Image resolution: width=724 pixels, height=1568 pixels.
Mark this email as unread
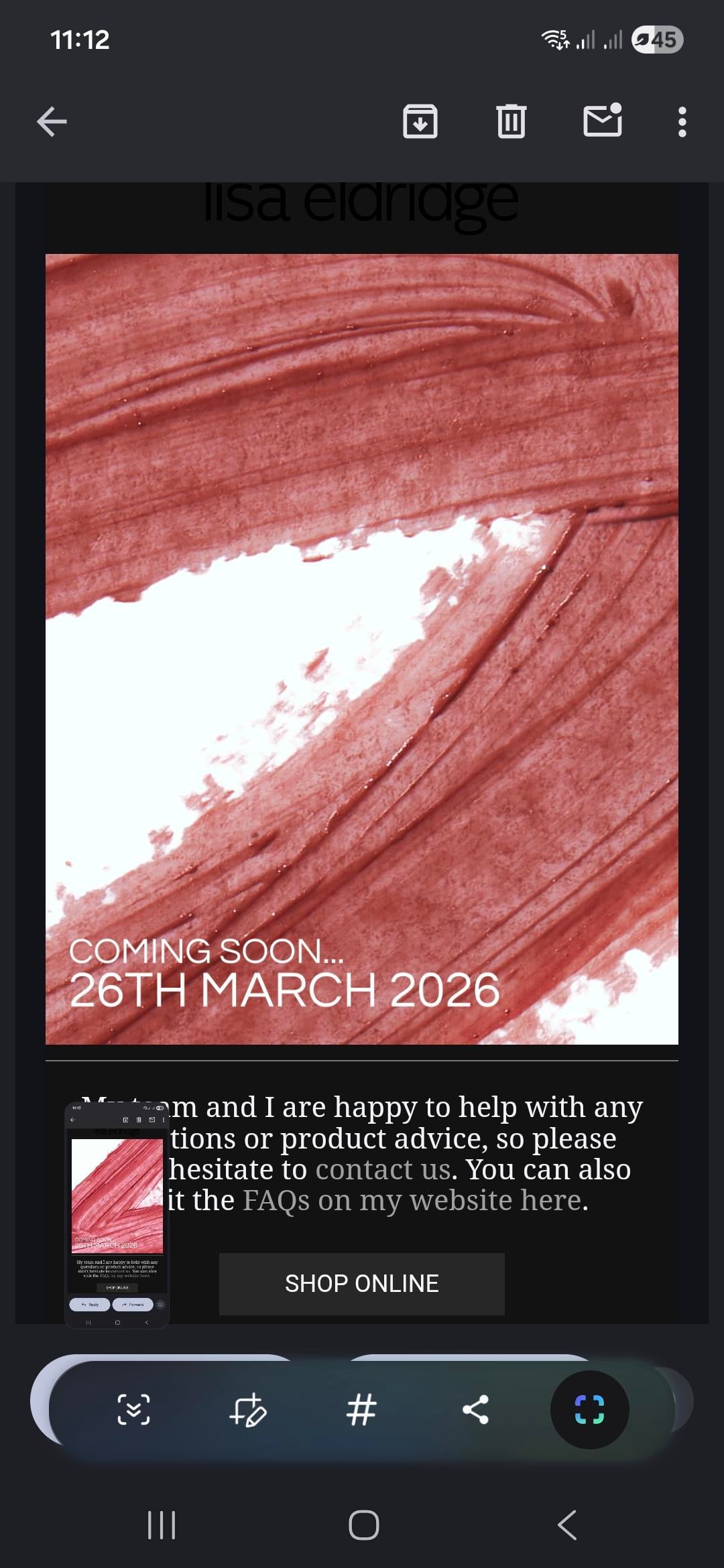tap(603, 121)
